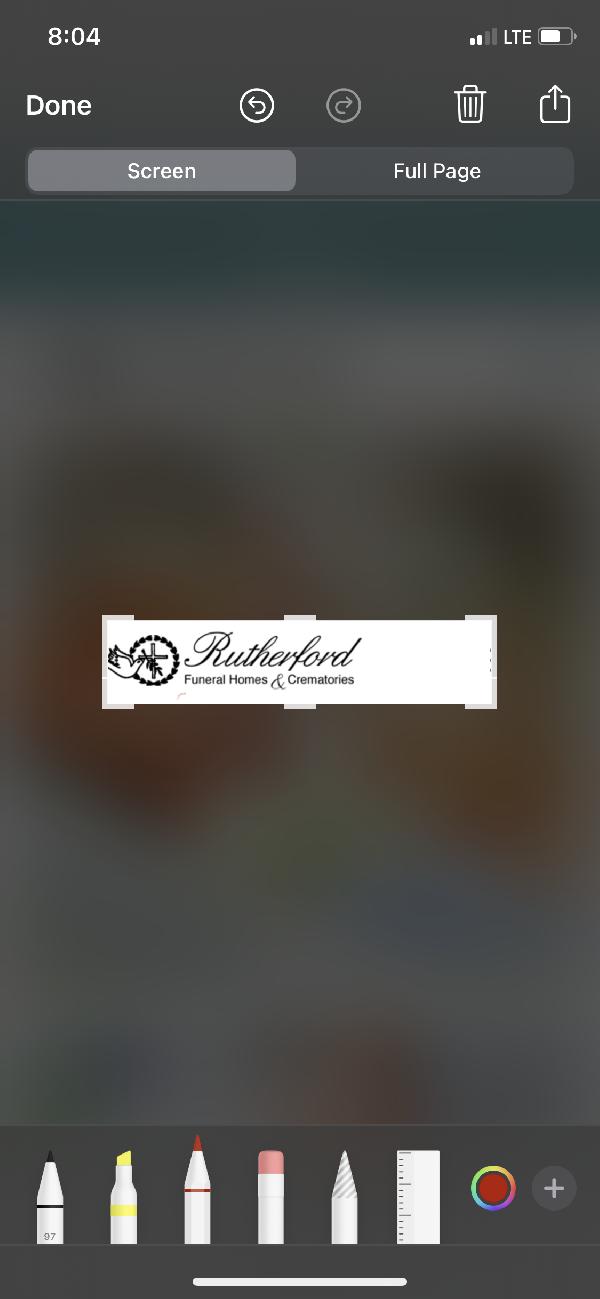The image size is (600, 1299).
Task: Select the yellow highlighter tool
Action: click(x=124, y=1198)
